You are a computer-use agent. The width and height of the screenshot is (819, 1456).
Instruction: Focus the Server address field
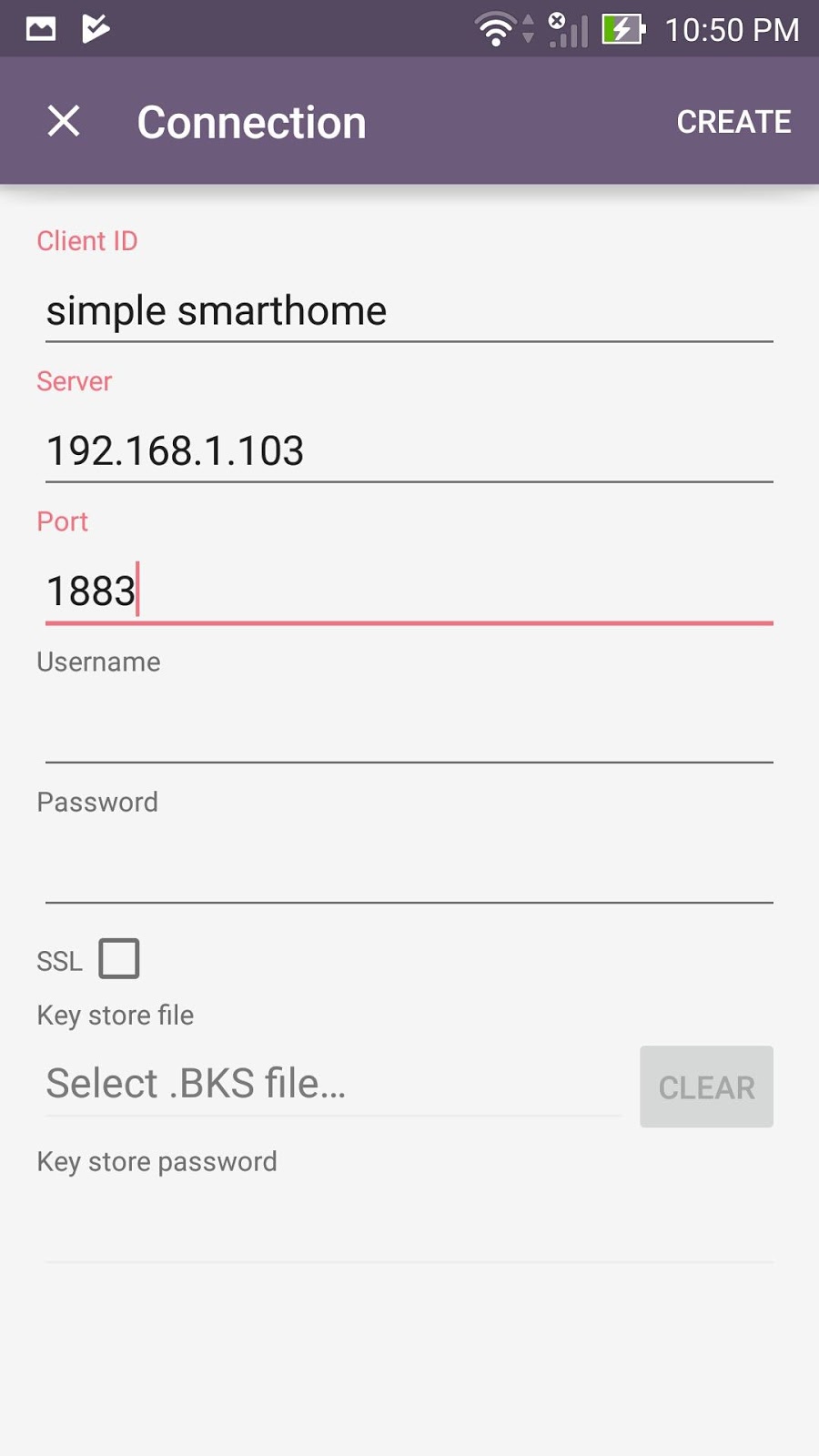pyautogui.click(x=409, y=451)
